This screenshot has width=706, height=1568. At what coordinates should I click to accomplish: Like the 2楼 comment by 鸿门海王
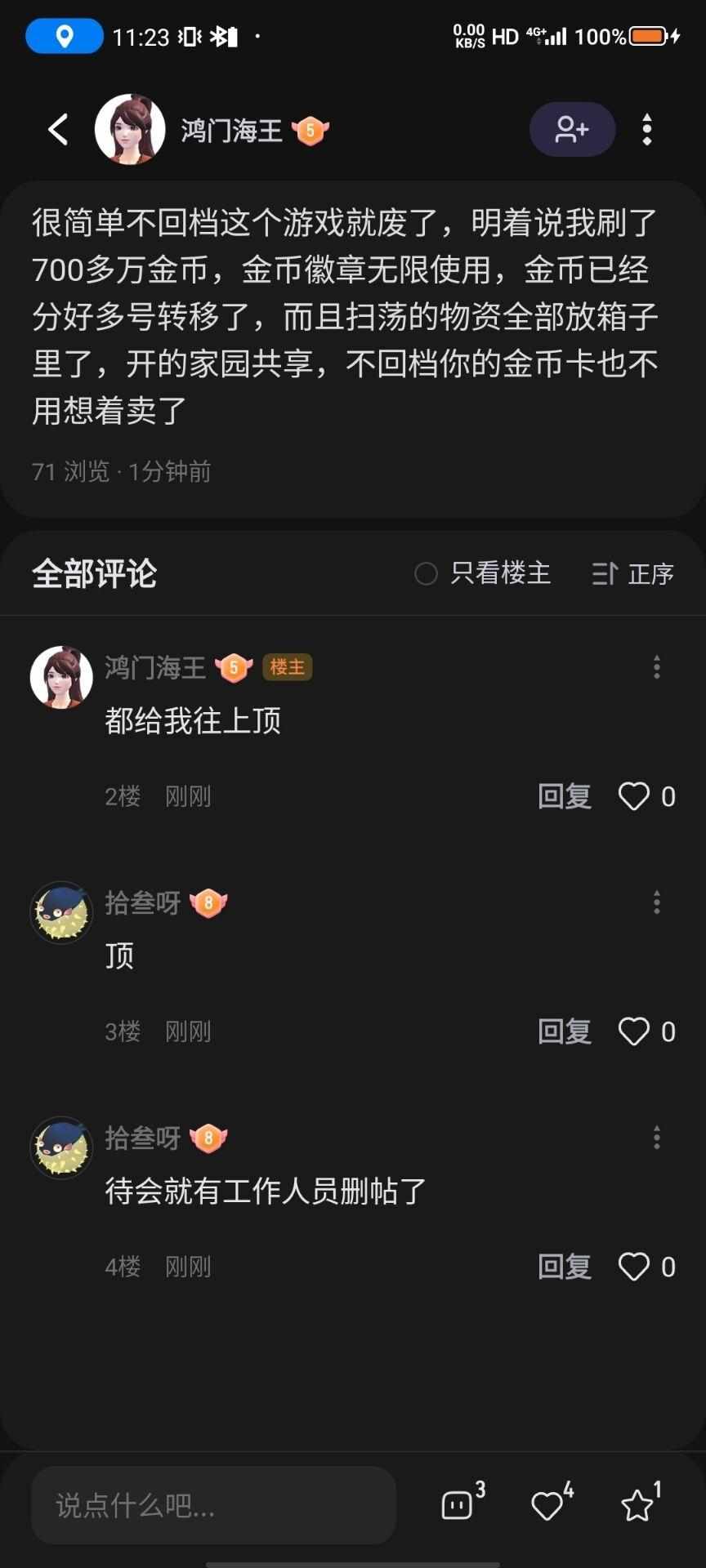[x=634, y=796]
